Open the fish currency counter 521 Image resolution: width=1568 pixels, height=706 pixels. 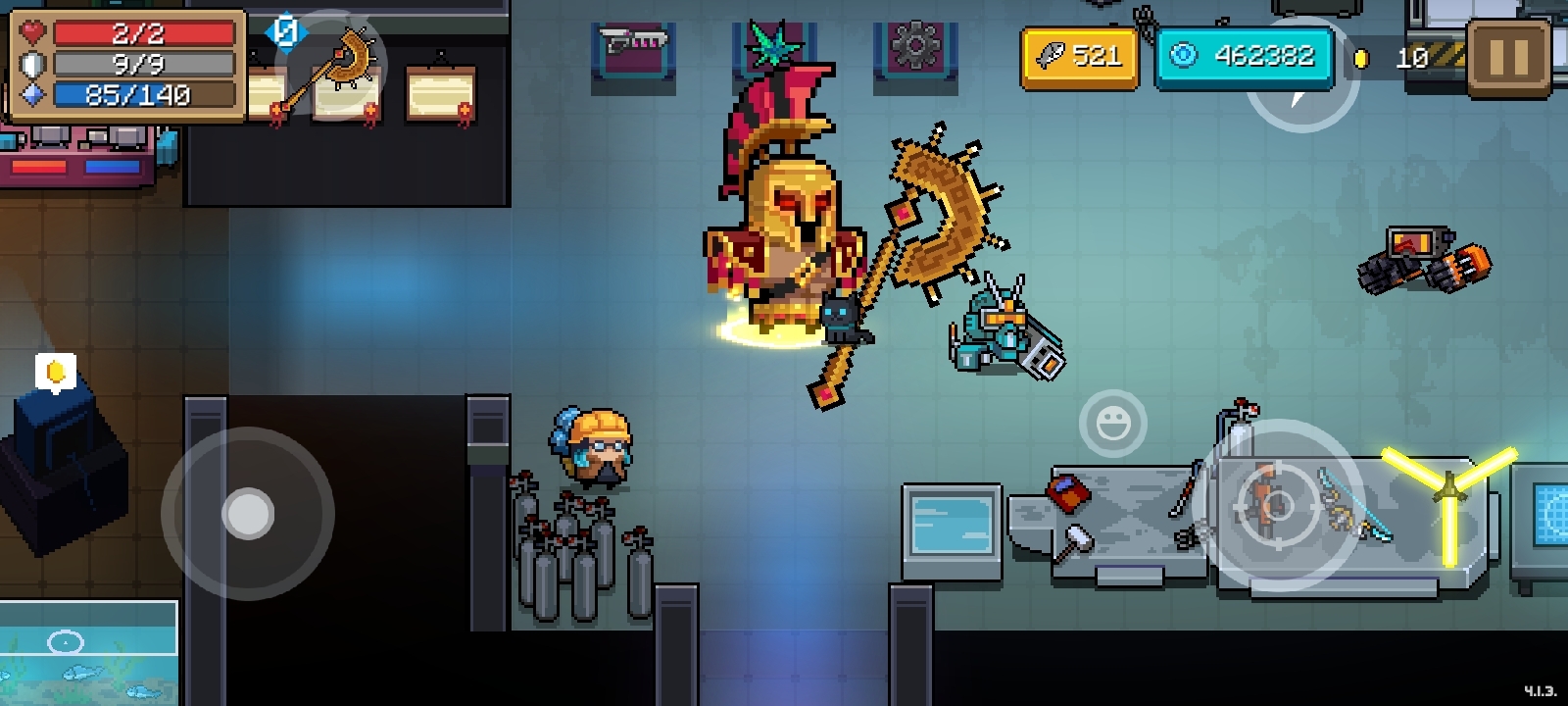tap(1079, 57)
